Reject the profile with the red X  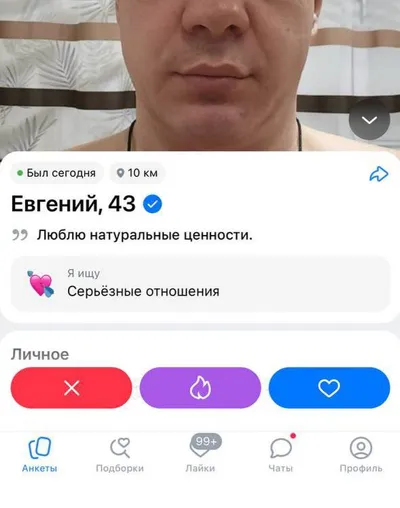[71, 388]
